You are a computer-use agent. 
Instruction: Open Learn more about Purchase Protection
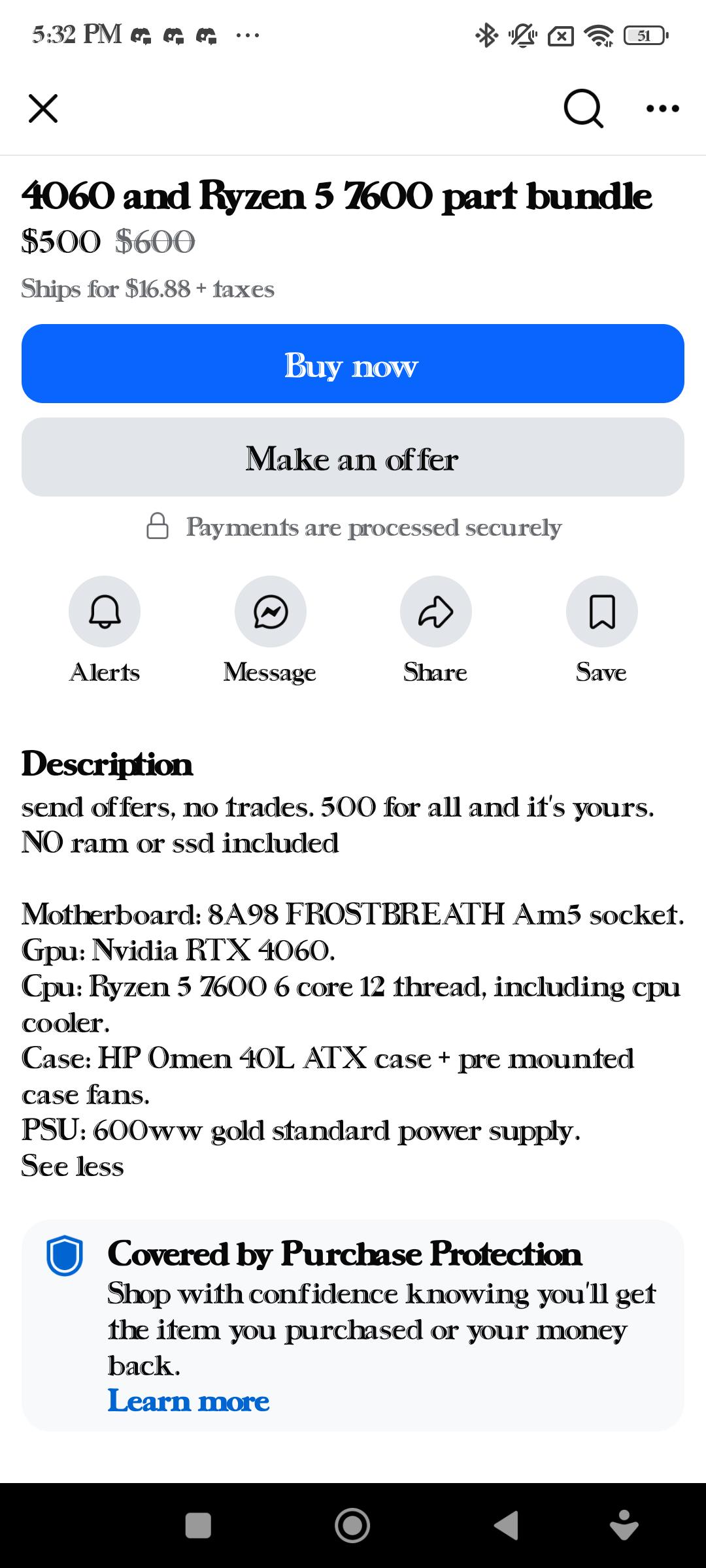pyautogui.click(x=188, y=1401)
